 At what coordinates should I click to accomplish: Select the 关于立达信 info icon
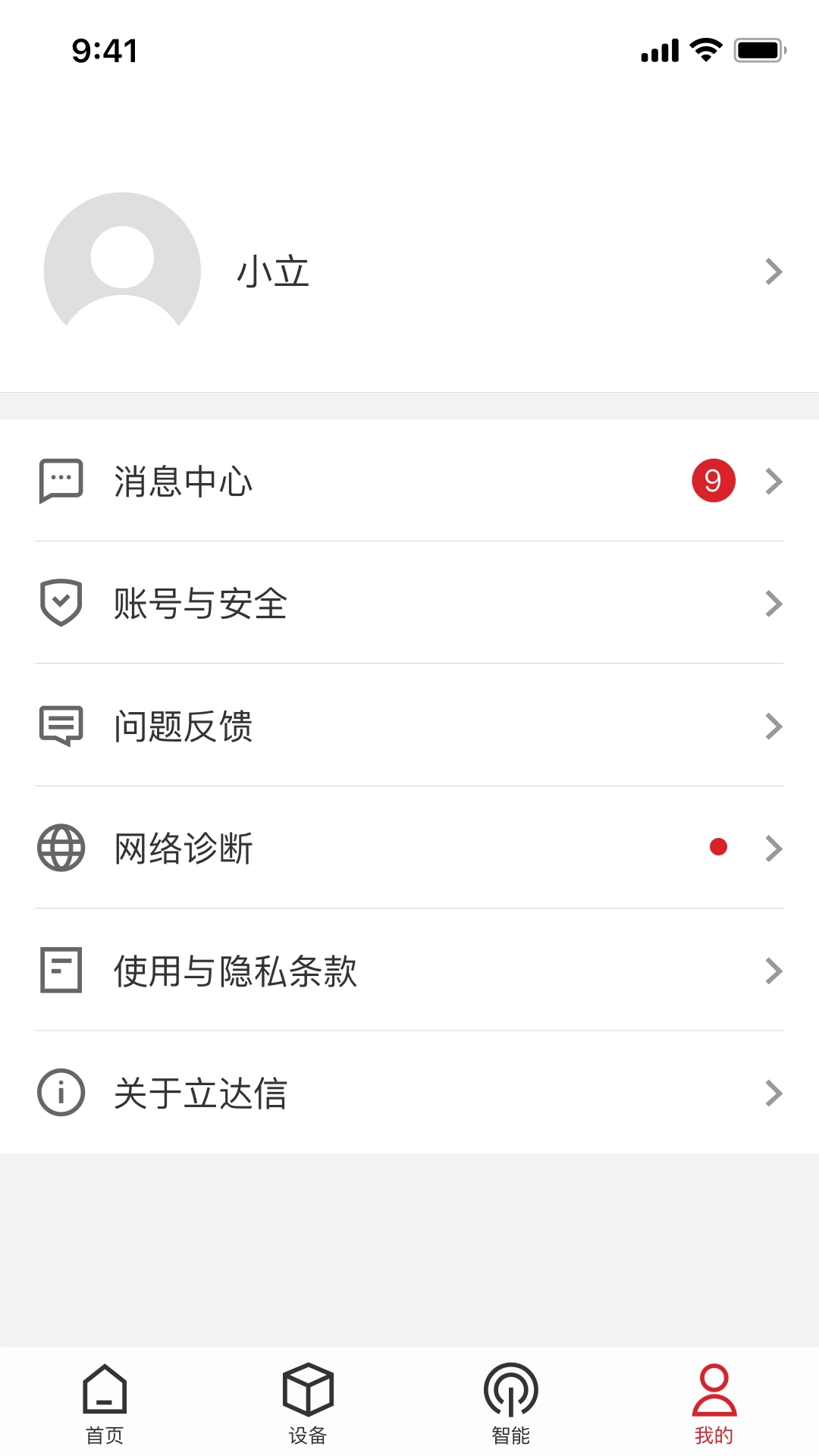click(x=61, y=1092)
